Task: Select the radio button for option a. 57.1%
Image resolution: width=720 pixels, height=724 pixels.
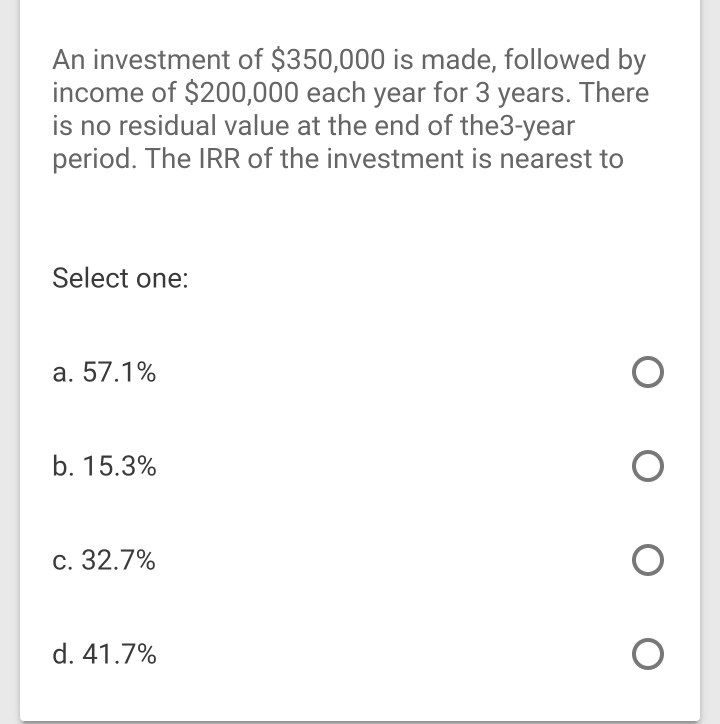Action: [x=647, y=373]
